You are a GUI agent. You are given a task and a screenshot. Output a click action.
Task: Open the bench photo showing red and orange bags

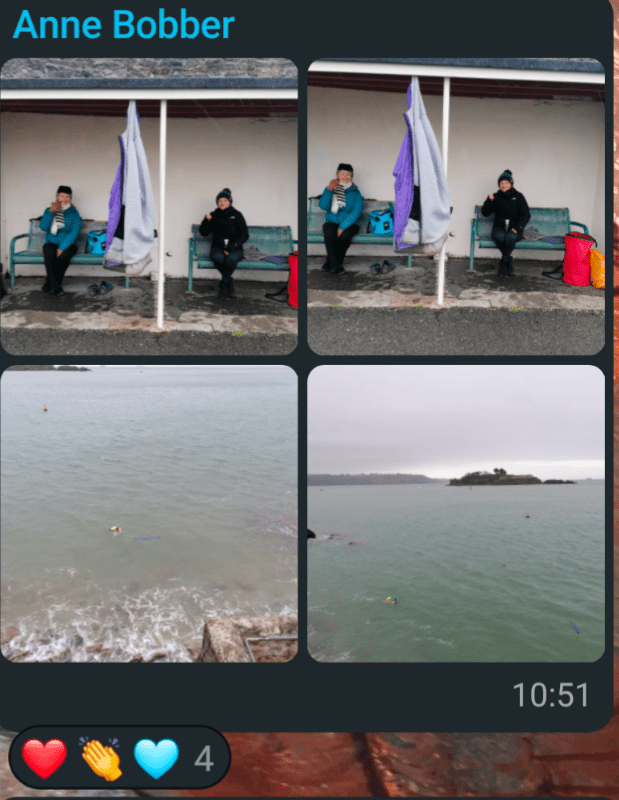[456, 207]
